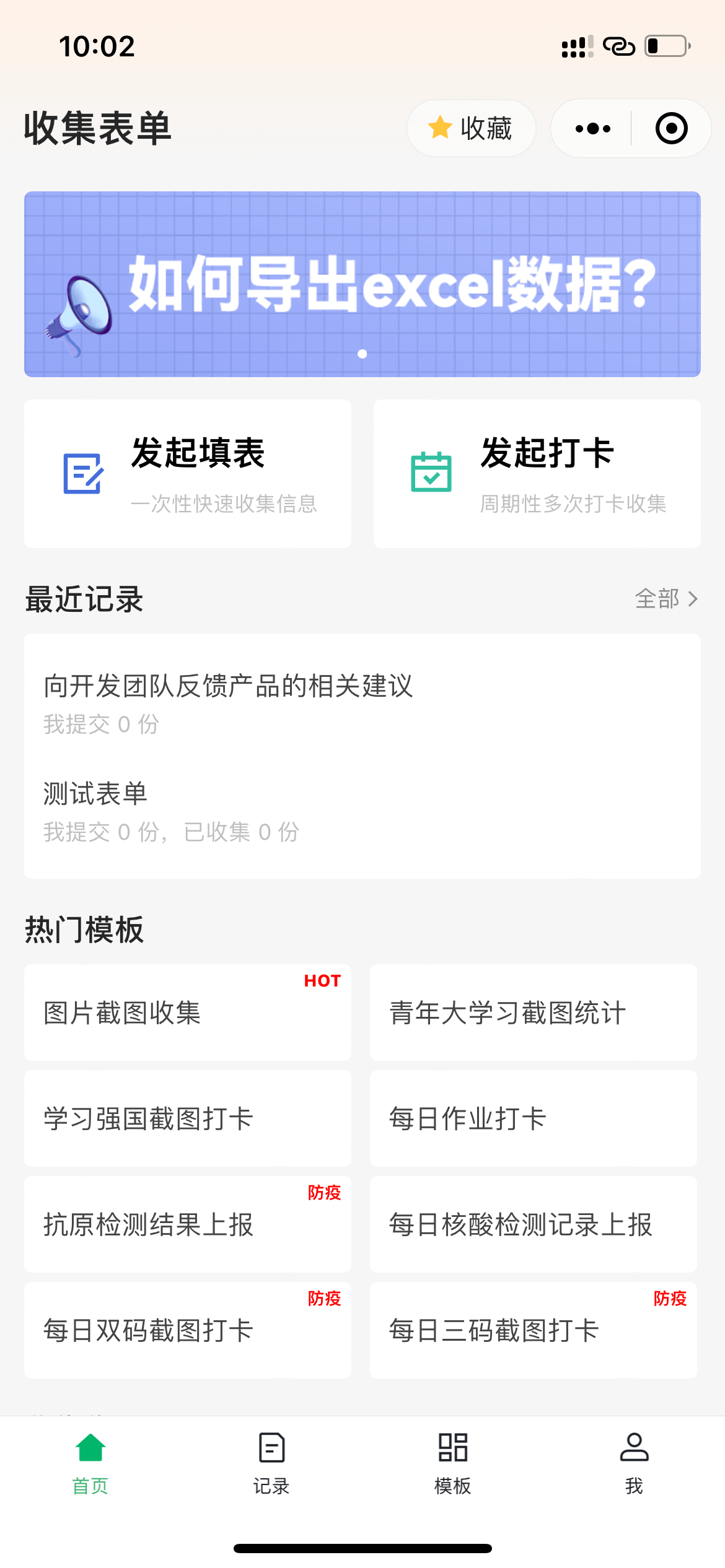
Task: Open the 抗原检测结果上报 template
Action: coord(188,1224)
